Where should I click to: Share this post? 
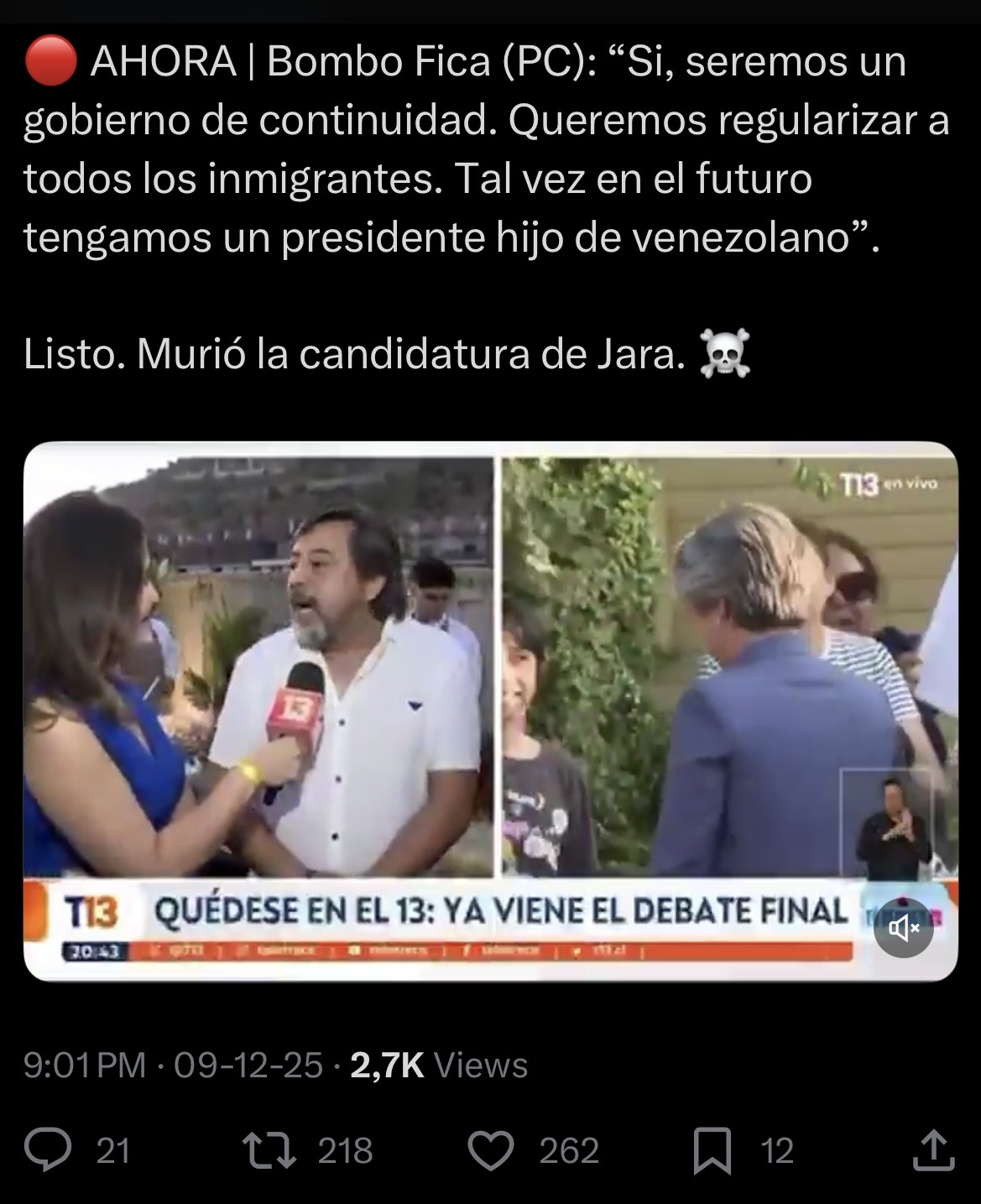coord(932,1150)
